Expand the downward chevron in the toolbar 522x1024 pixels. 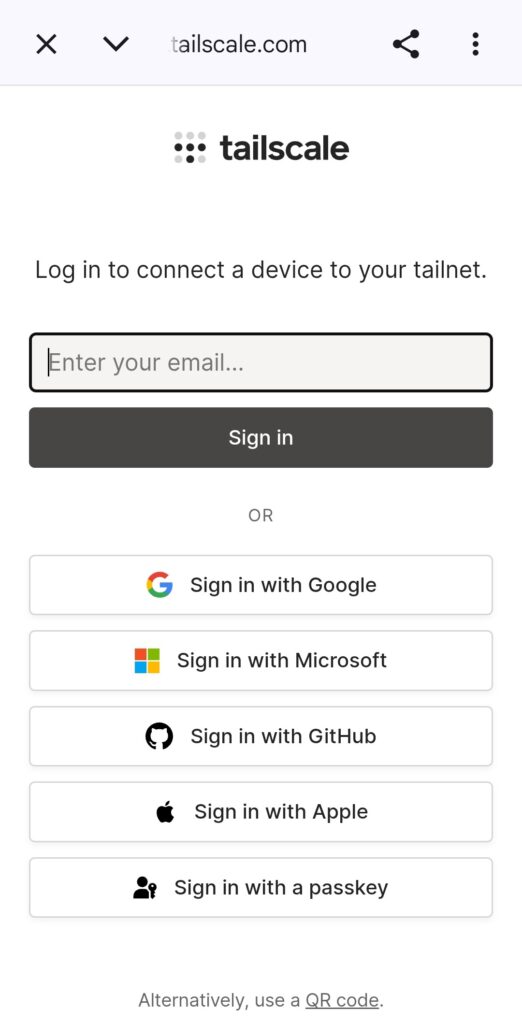(116, 44)
